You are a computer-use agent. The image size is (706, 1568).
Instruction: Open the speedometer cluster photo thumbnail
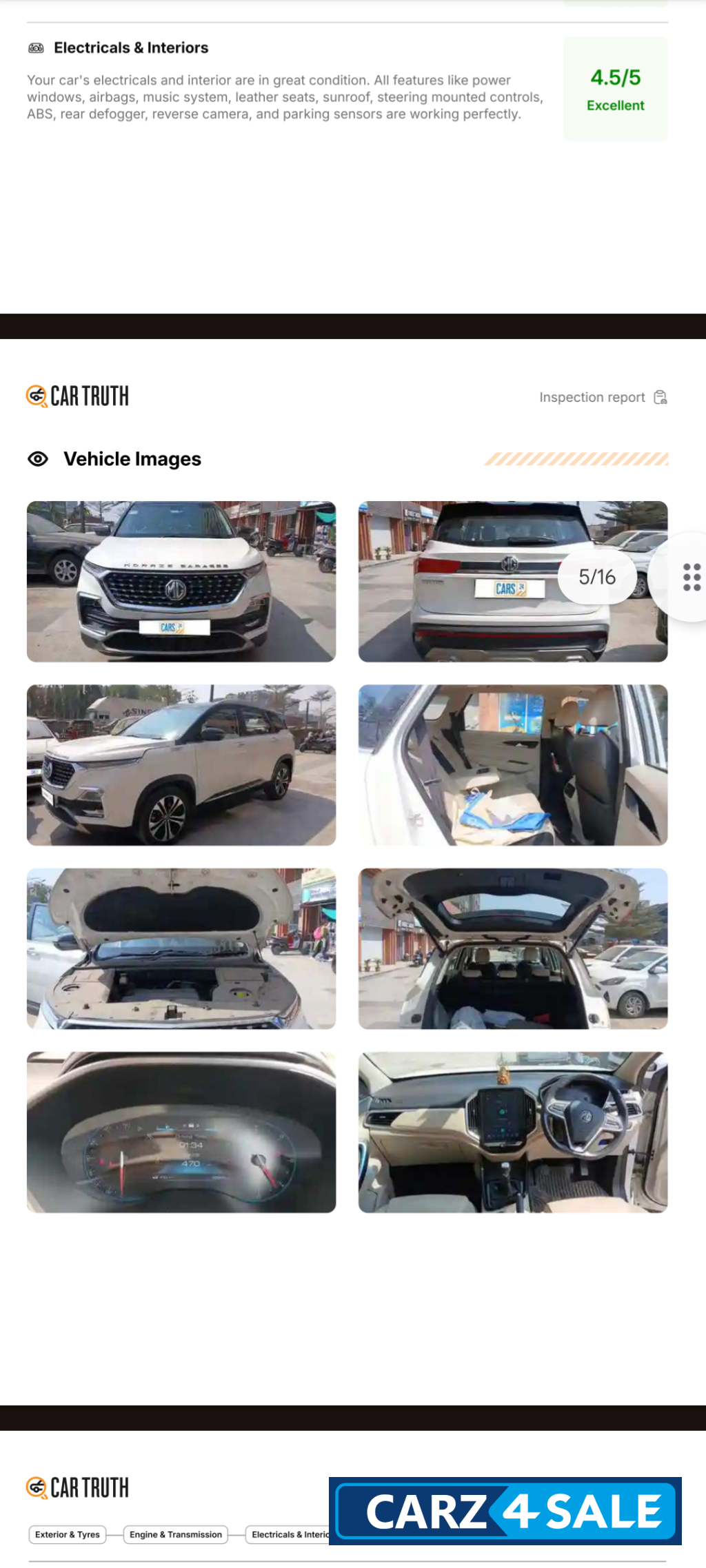click(181, 1131)
